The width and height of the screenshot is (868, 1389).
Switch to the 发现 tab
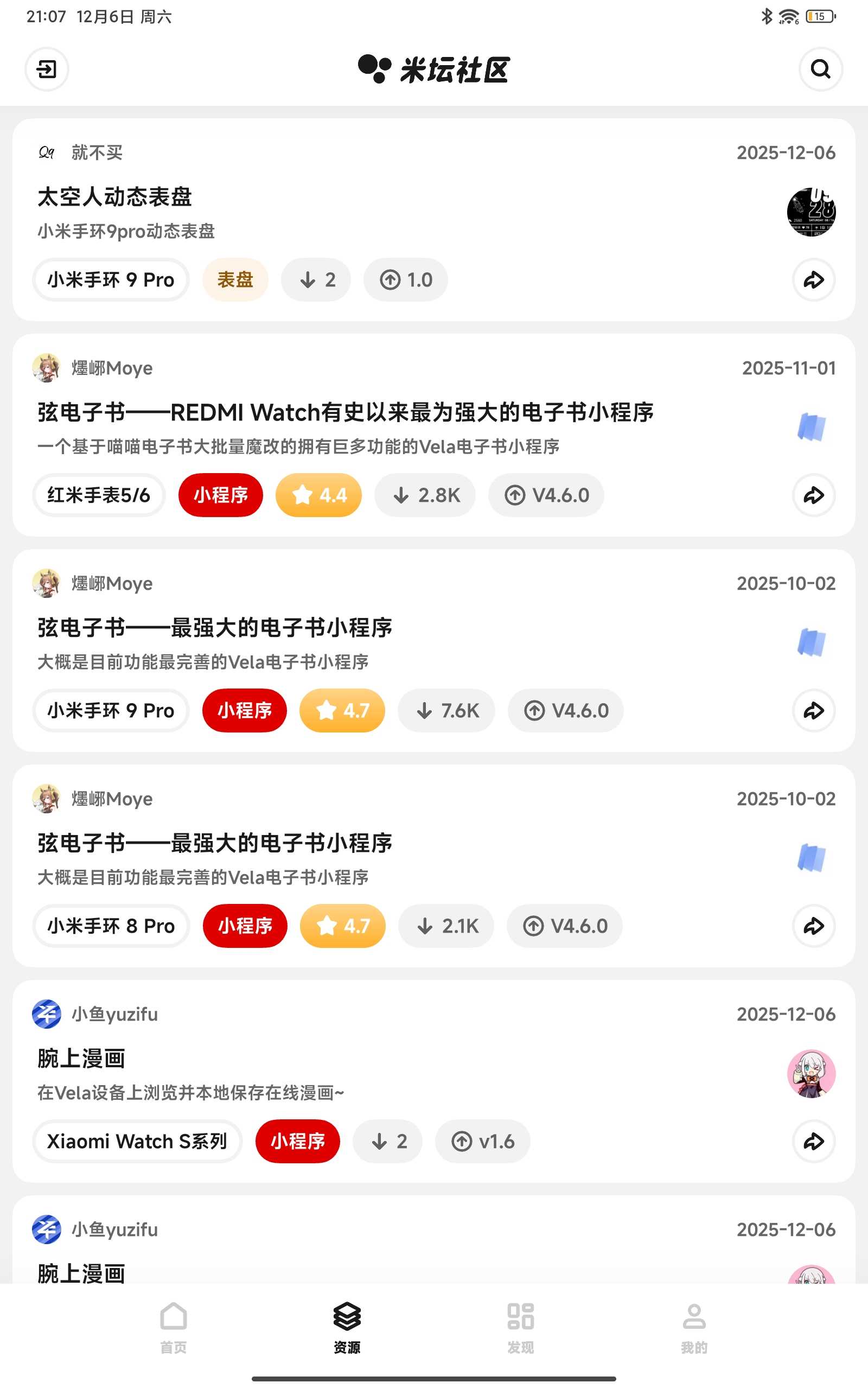(x=520, y=1327)
